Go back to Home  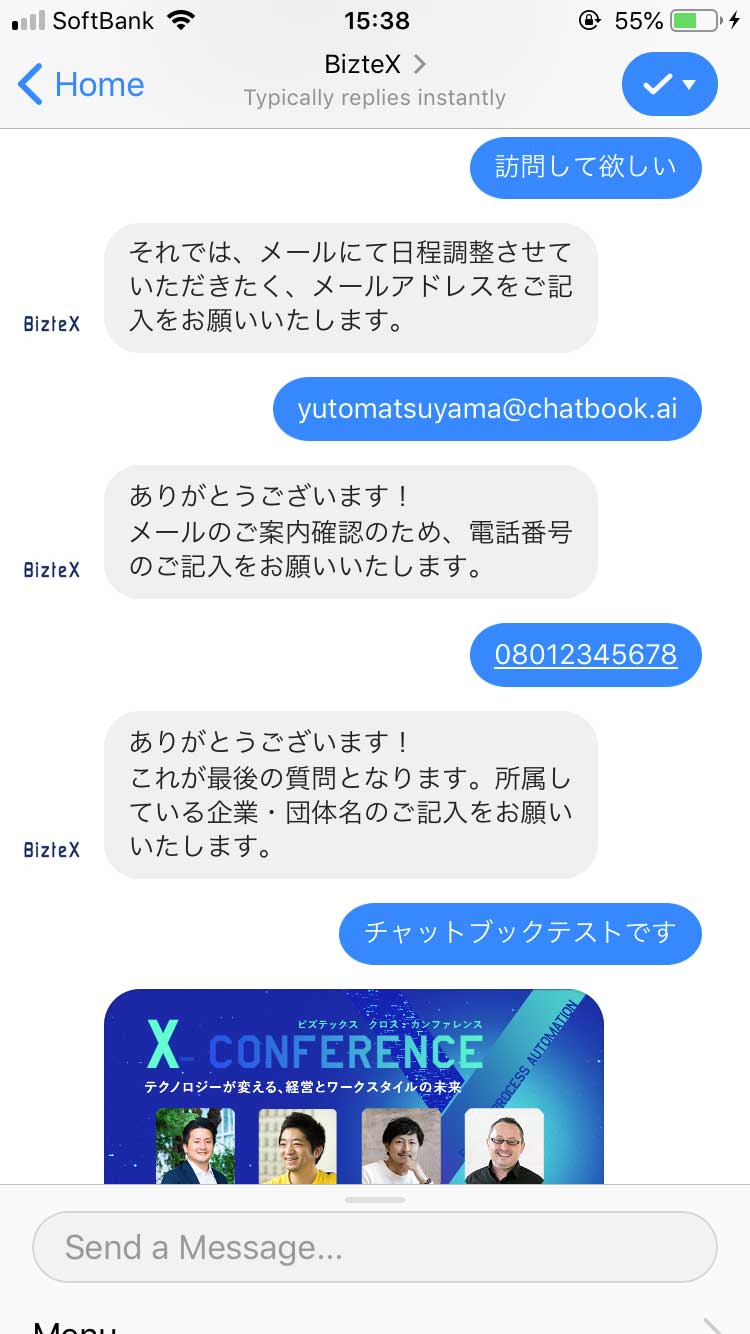(x=81, y=84)
